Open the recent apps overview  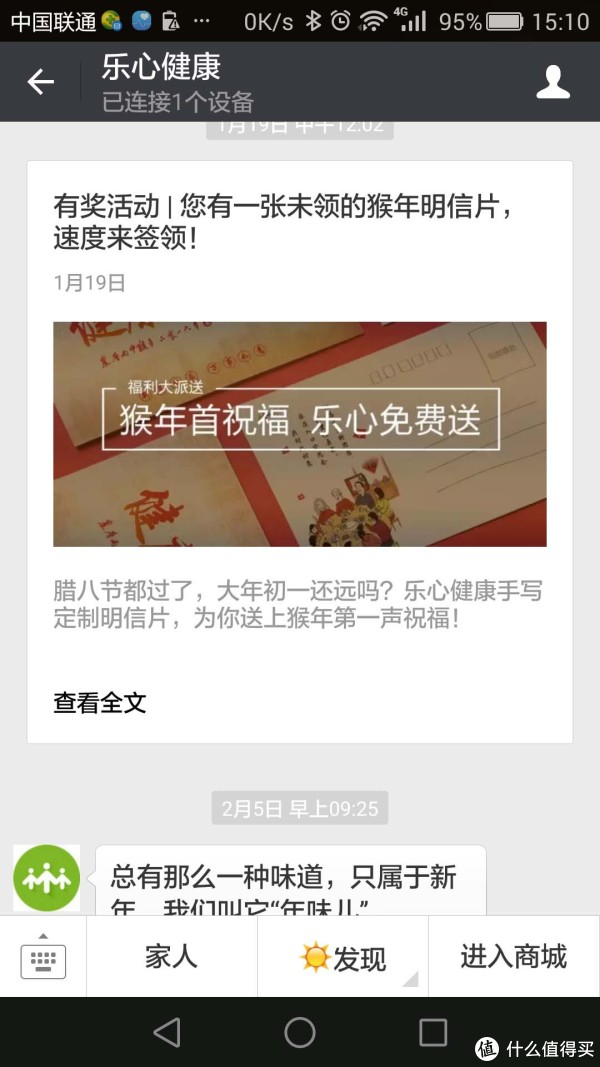pyautogui.click(x=433, y=1032)
